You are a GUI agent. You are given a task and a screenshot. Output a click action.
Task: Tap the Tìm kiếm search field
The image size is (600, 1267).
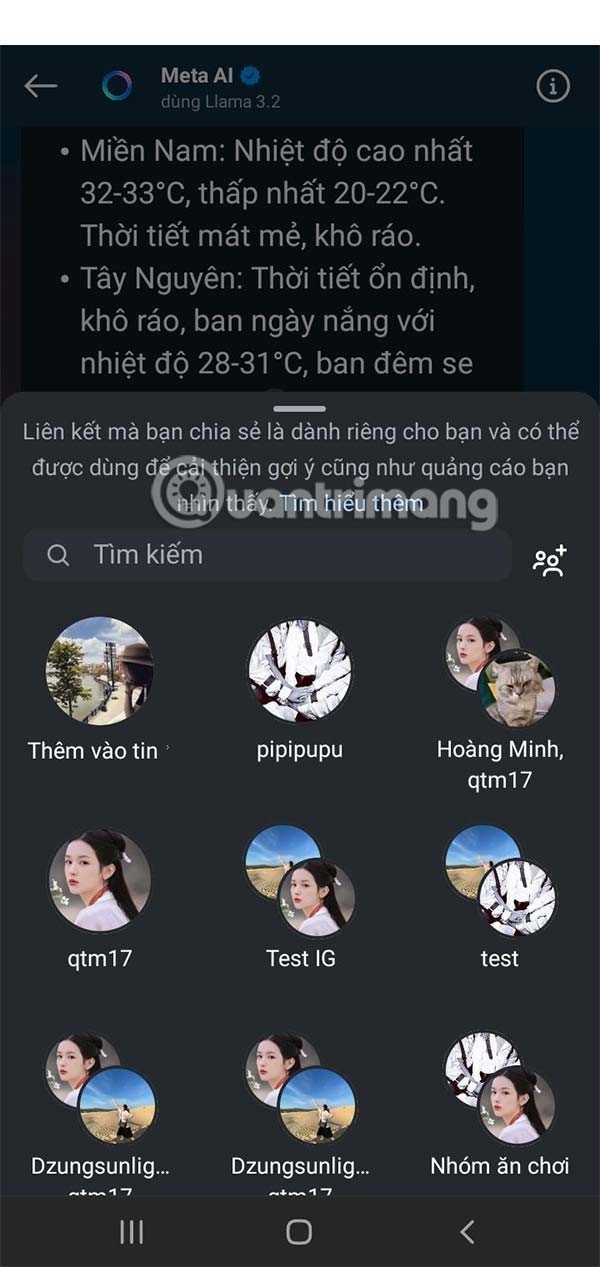coord(268,555)
